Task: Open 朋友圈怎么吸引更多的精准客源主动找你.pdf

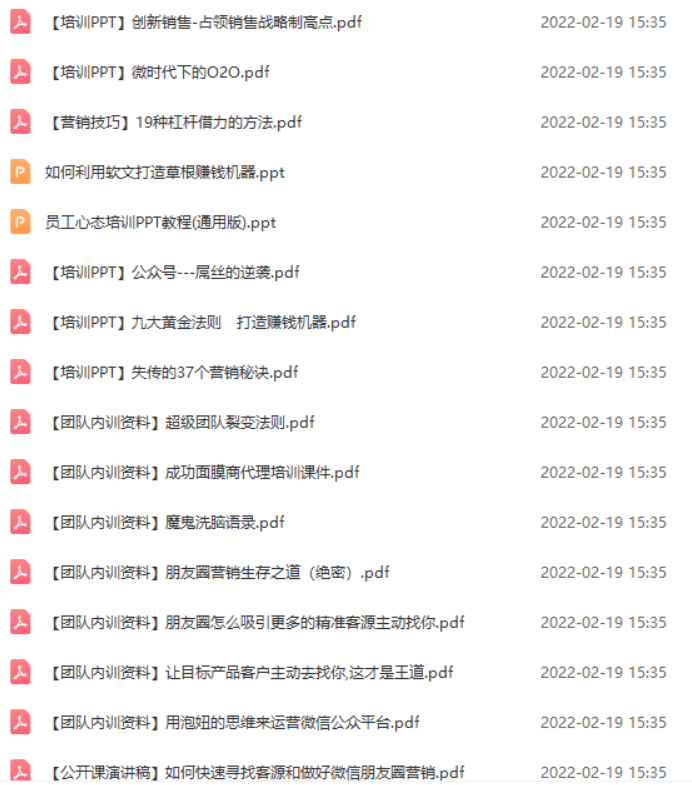Action: tap(255, 622)
